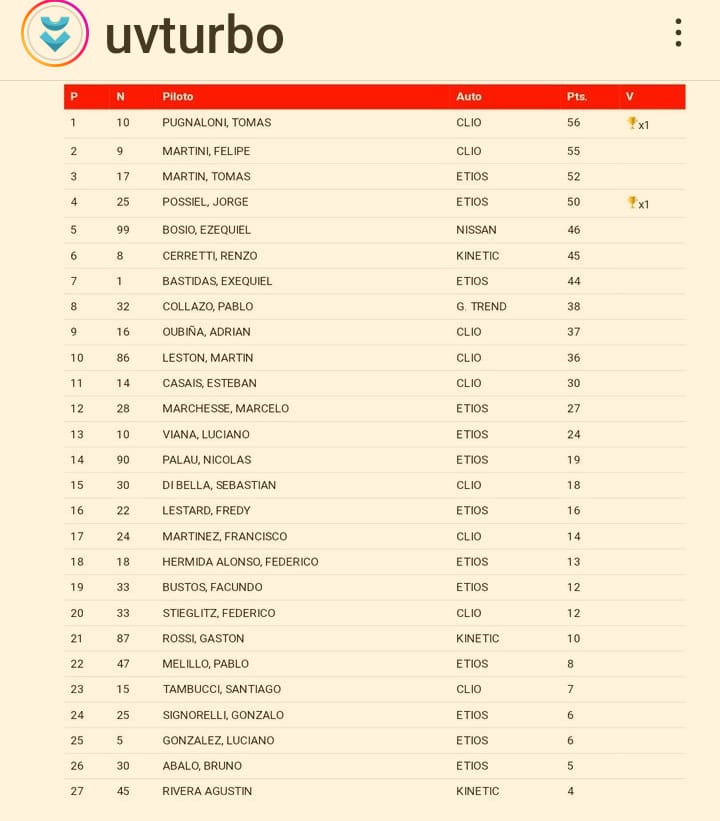Tap the uvturbo username
This screenshot has height=821, width=720.
coord(194,35)
